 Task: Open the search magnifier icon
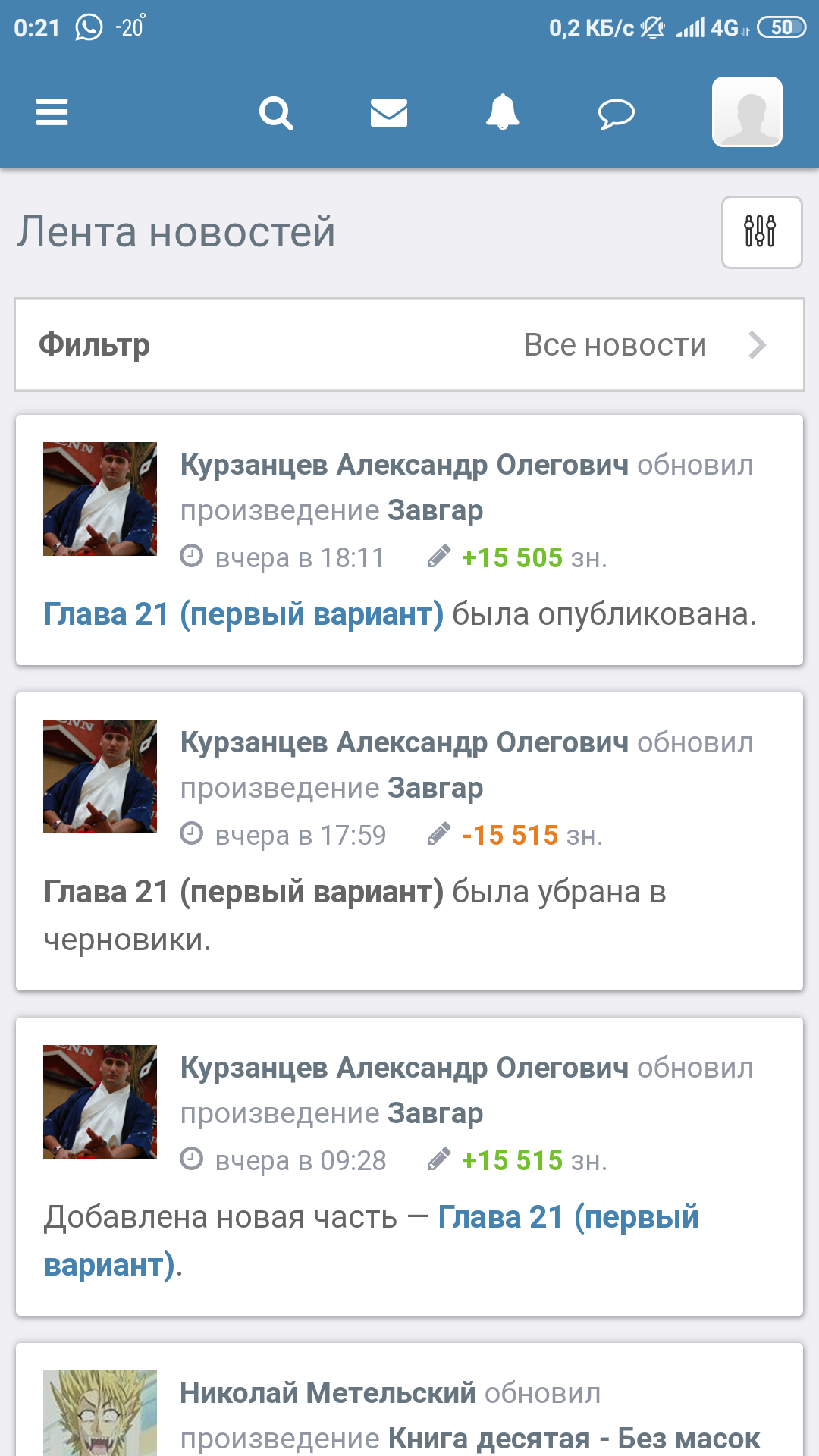(x=275, y=113)
